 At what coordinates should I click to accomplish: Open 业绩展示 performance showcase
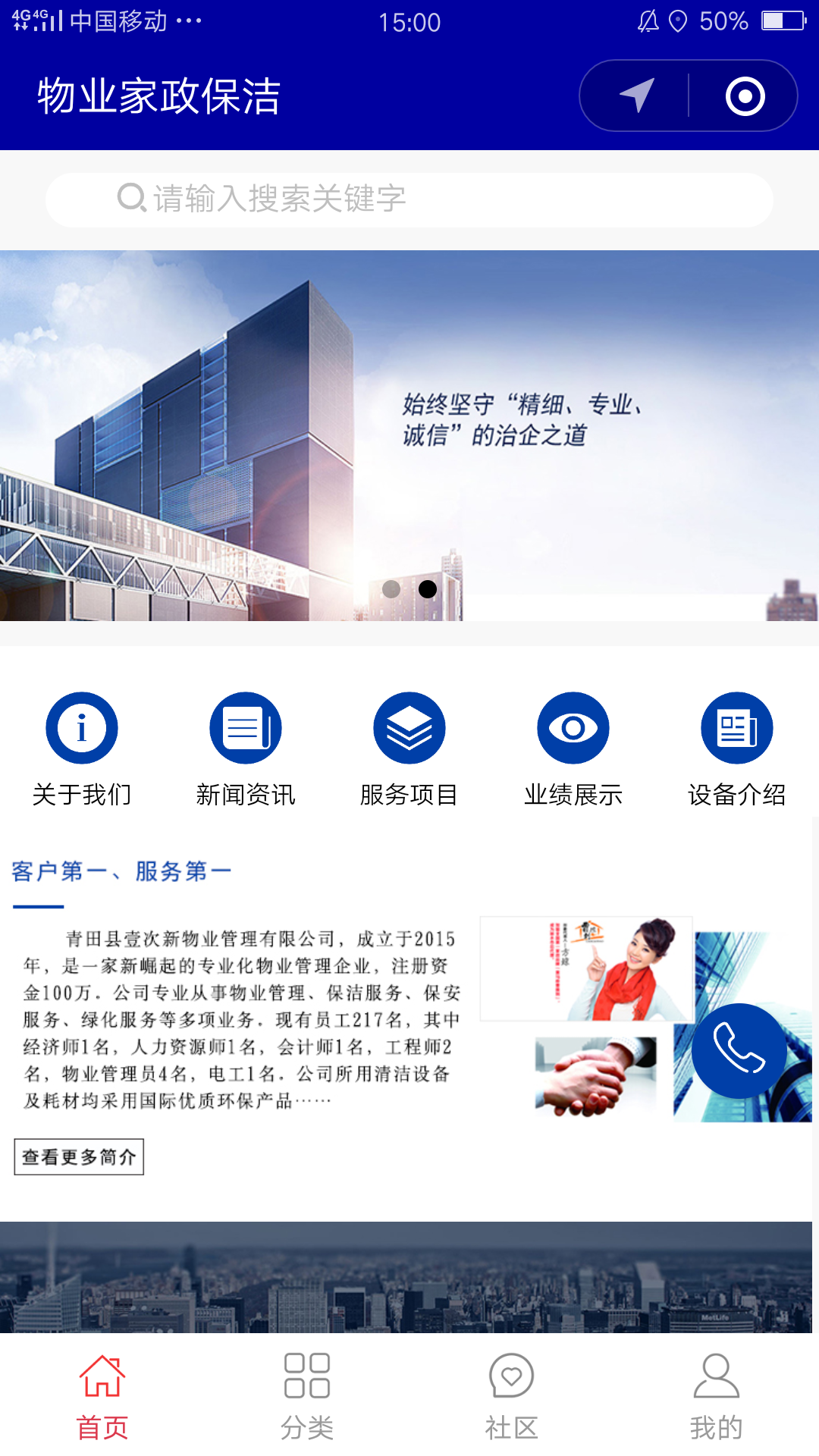tap(573, 748)
